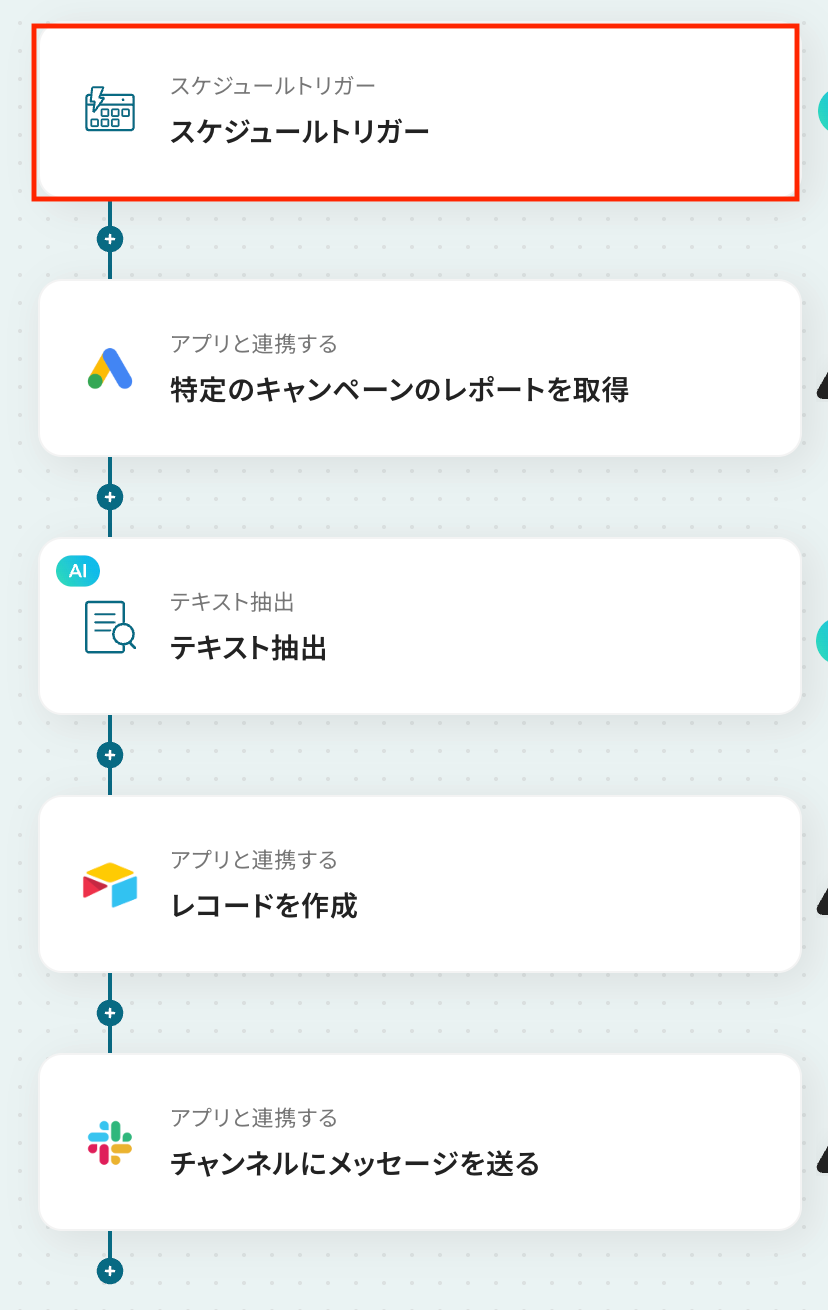Select the レコードを作成 step card
Screen dimensions: 828x1310
420,884
